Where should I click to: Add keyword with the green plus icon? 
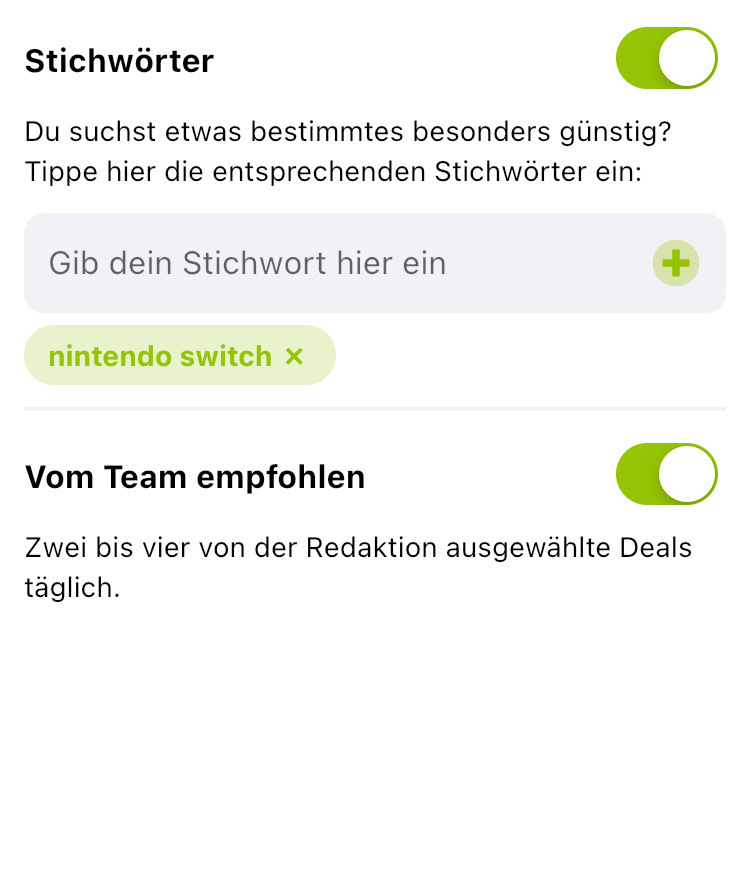coord(676,264)
